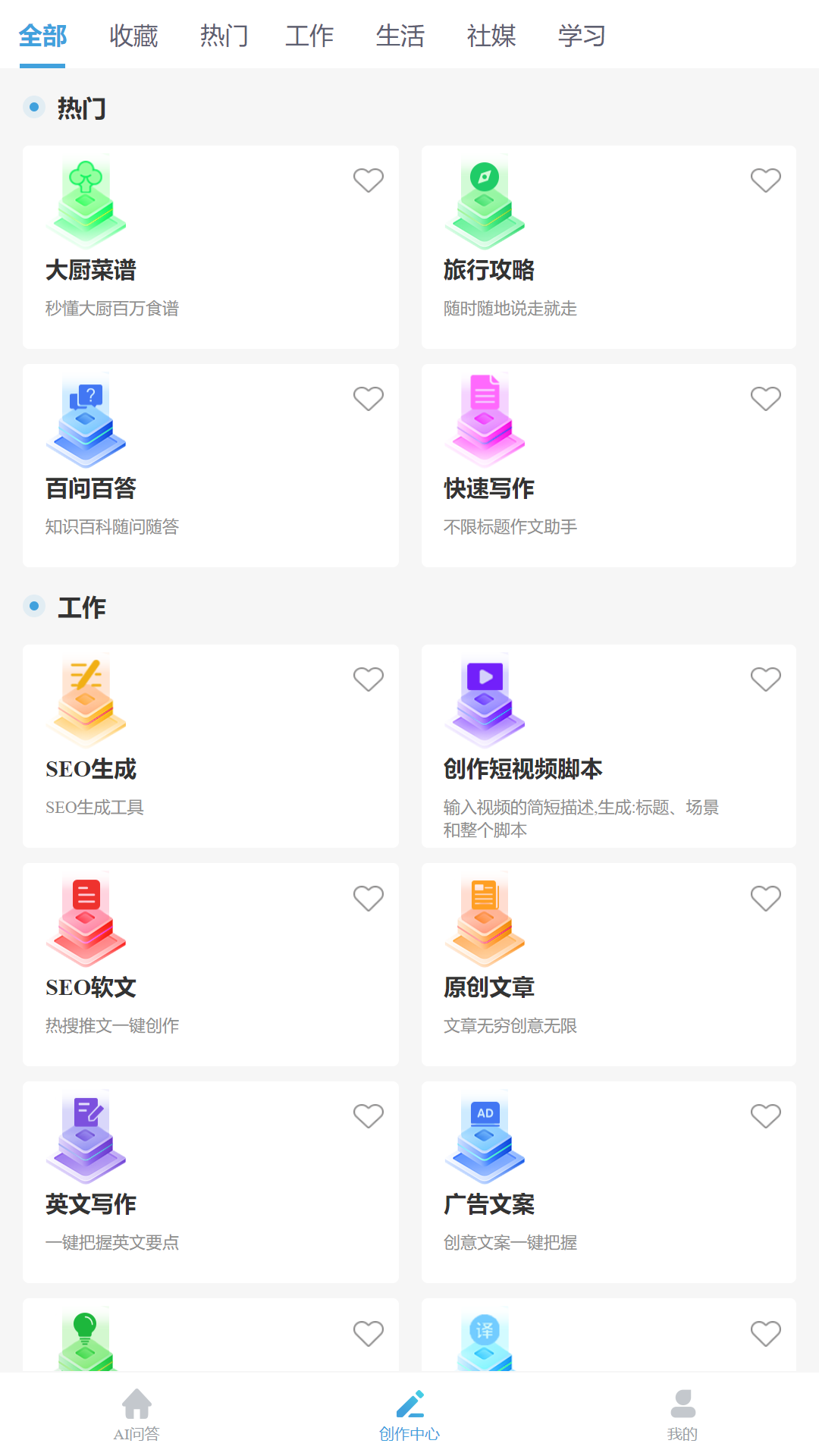819x1456 pixels.
Task: Switch to the 收藏 tab
Action: tap(133, 36)
